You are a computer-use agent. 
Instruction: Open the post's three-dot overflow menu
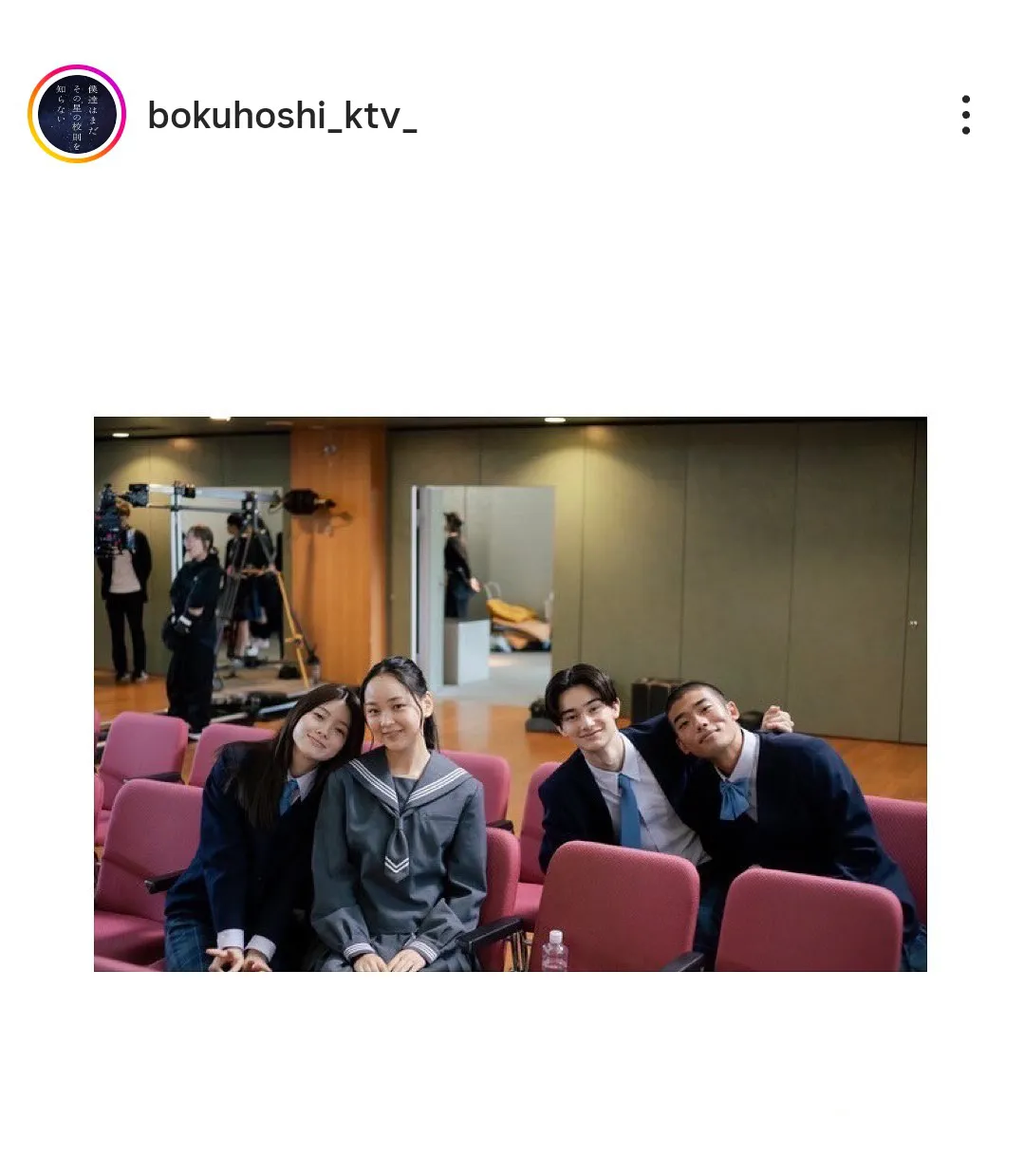coord(965,115)
